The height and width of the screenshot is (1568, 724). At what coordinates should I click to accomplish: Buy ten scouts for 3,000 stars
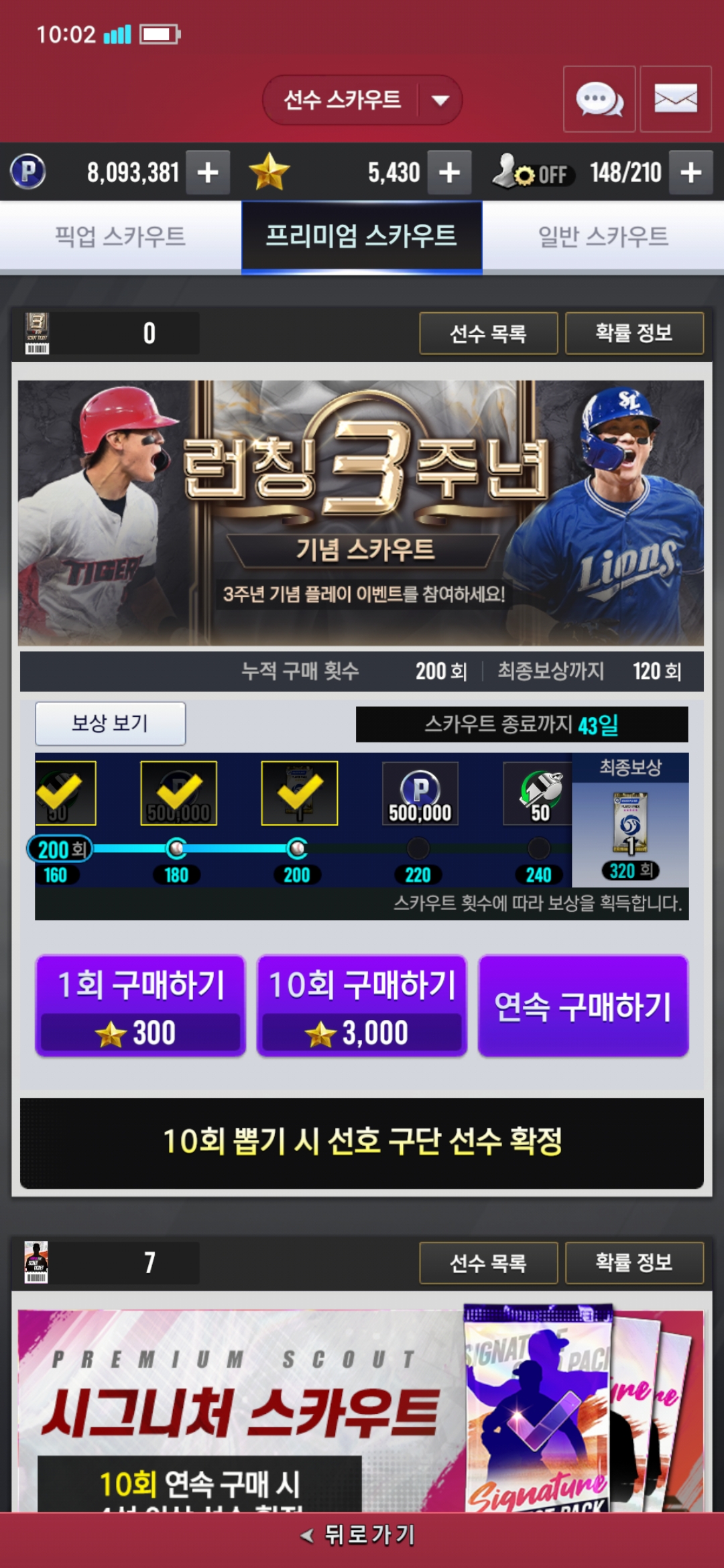pos(362,1006)
